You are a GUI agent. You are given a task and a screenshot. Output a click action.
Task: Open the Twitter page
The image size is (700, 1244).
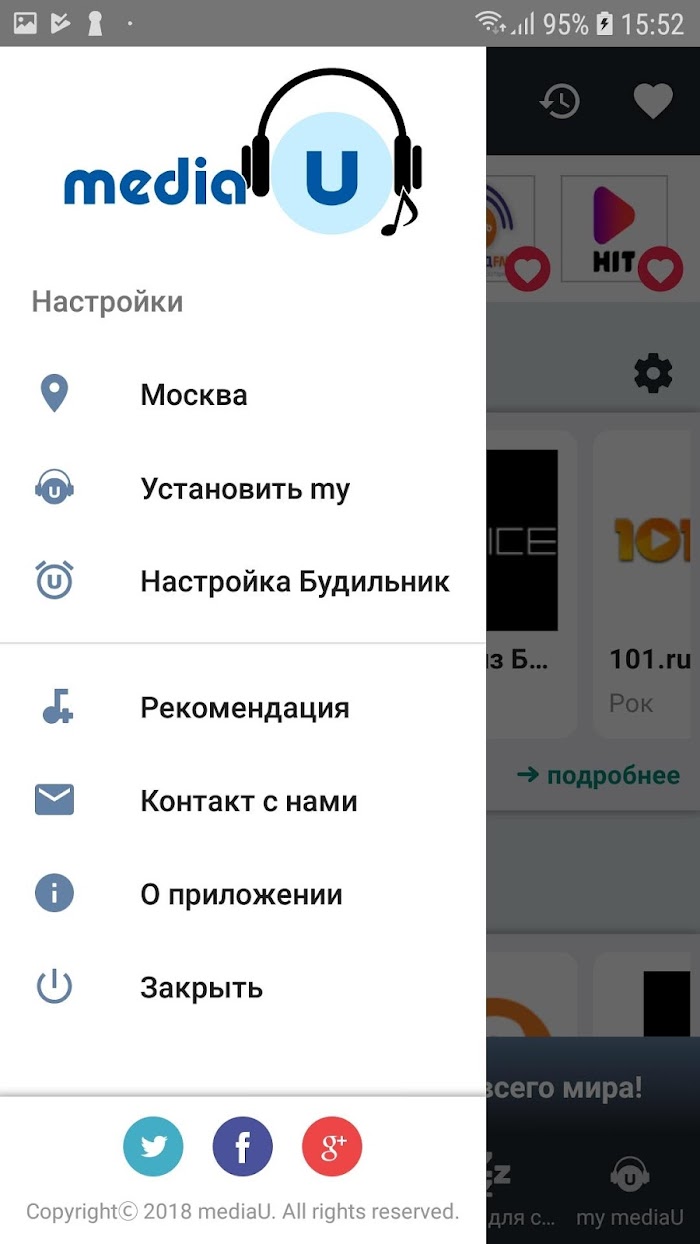coord(153,1146)
